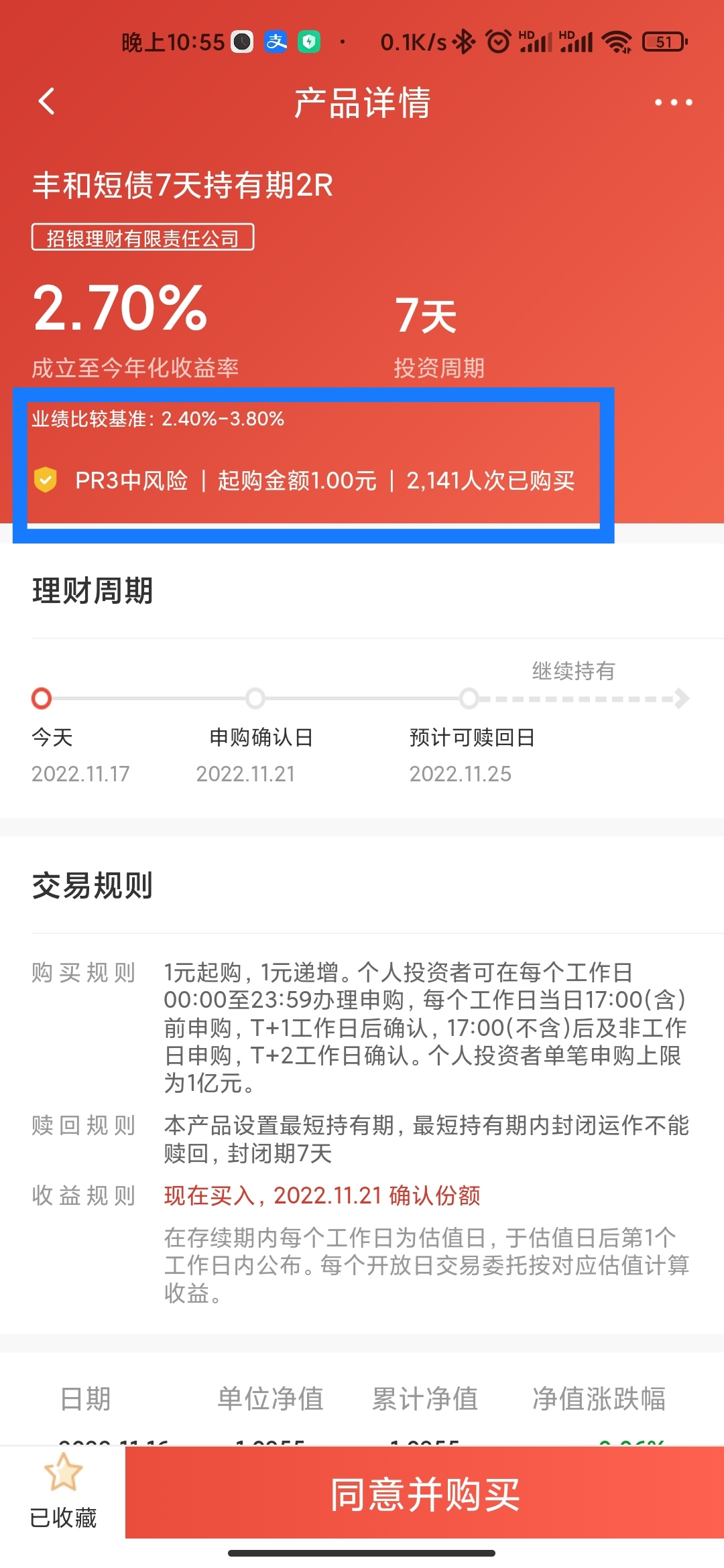
Task: Tap the 同意并购买 button
Action: 424,1494
